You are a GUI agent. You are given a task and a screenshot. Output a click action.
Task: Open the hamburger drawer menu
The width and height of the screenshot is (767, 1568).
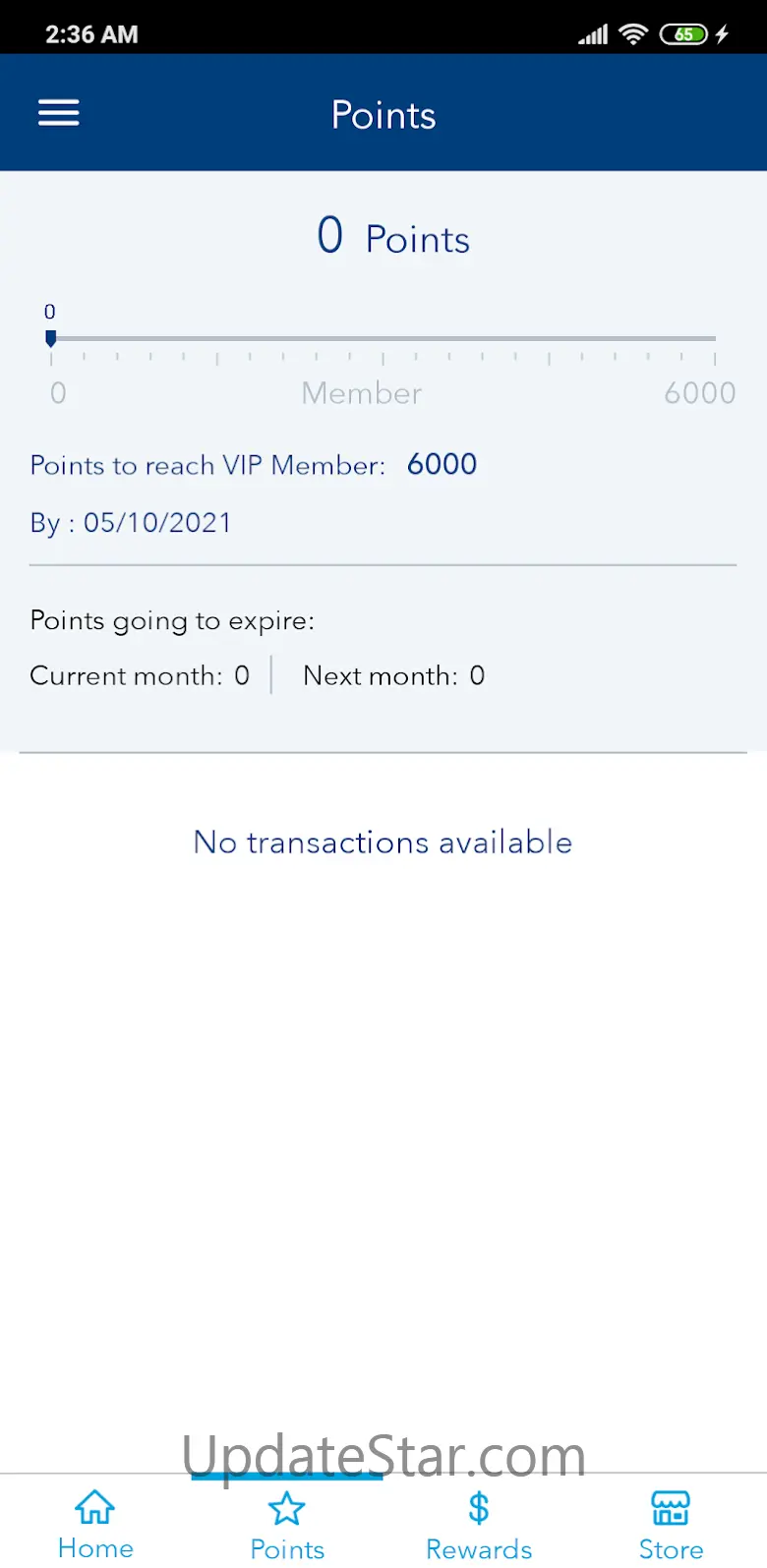click(x=59, y=114)
